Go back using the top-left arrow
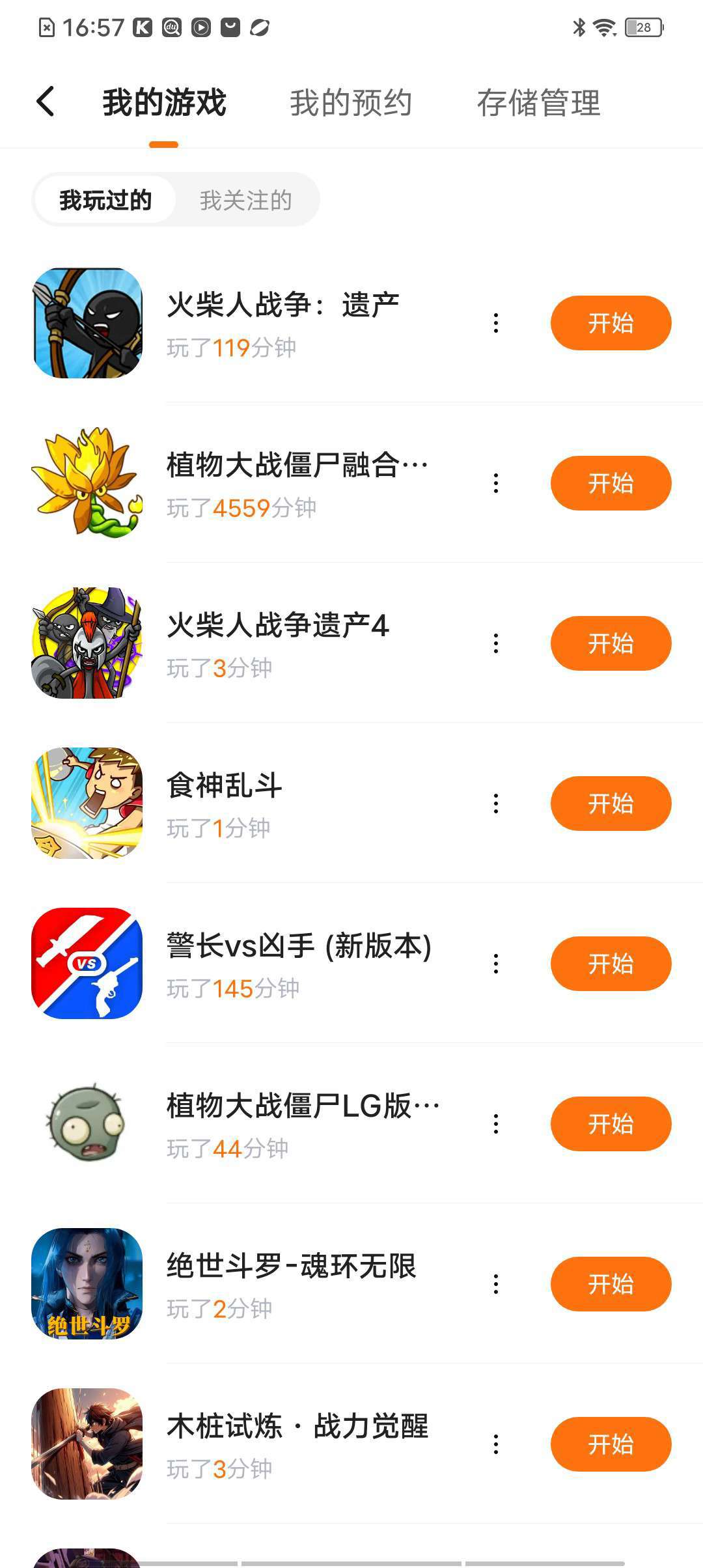Viewport: 703px width, 1568px height. pyautogui.click(x=46, y=102)
